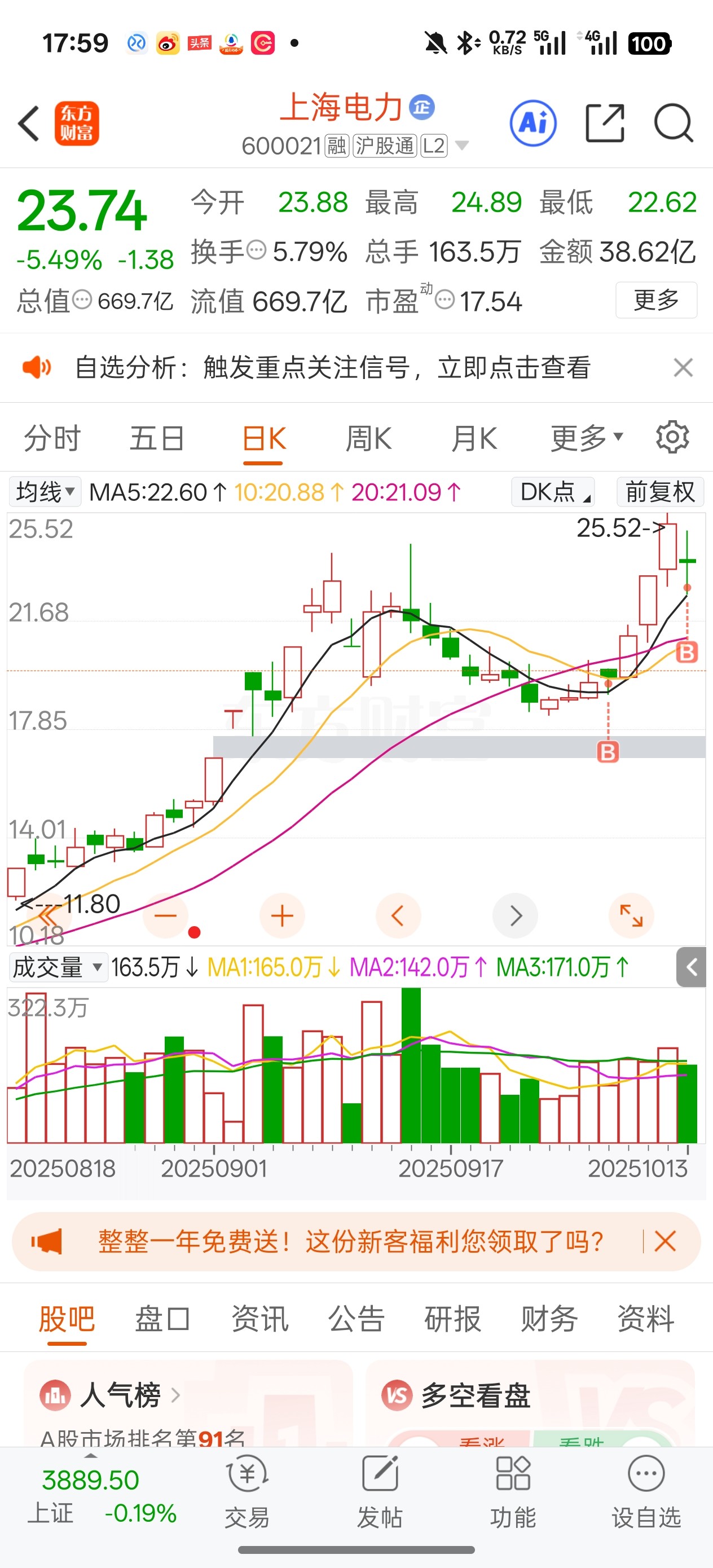
Task: Expand the 成交量 indicator dropdown
Action: click(58, 967)
